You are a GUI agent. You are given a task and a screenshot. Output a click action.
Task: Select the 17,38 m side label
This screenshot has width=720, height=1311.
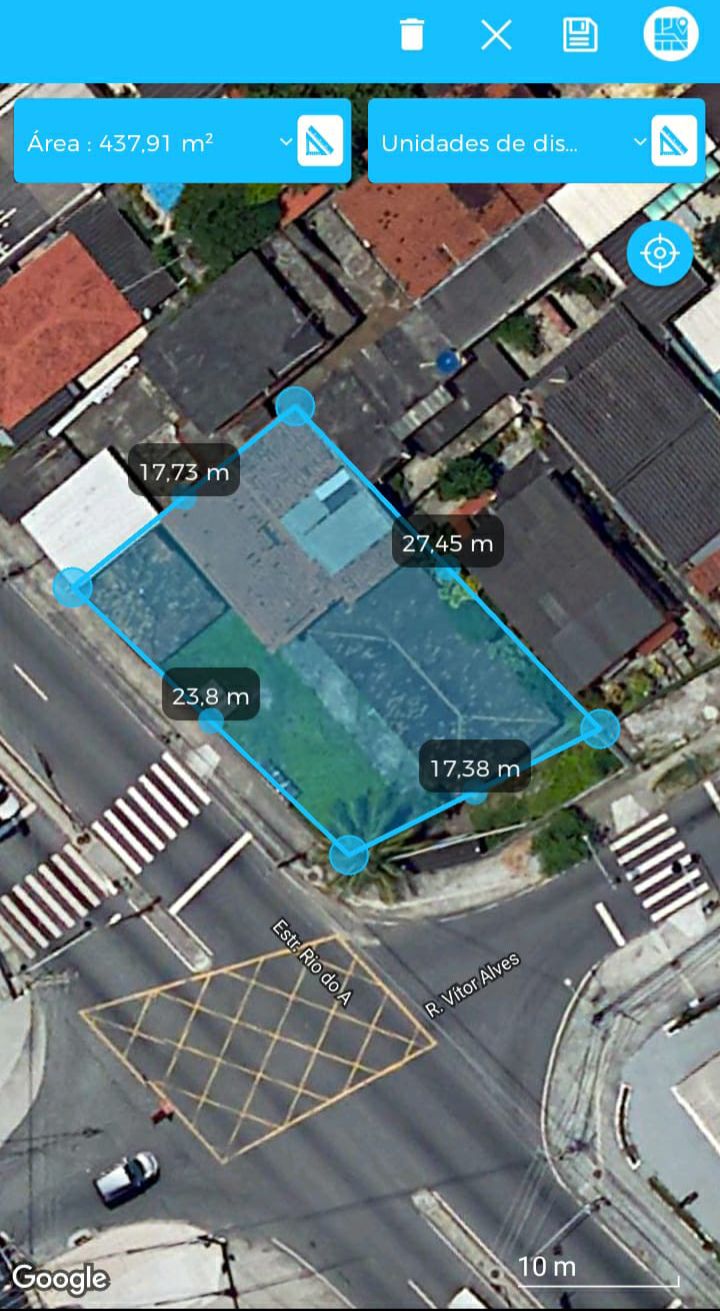coord(474,768)
